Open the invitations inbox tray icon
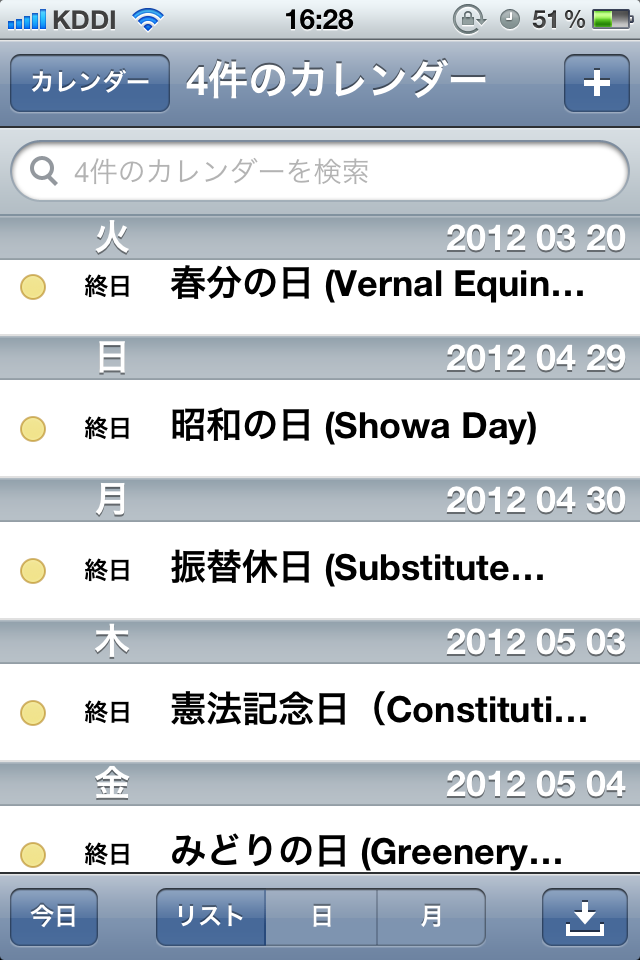This screenshot has height=960, width=640. coord(585,916)
